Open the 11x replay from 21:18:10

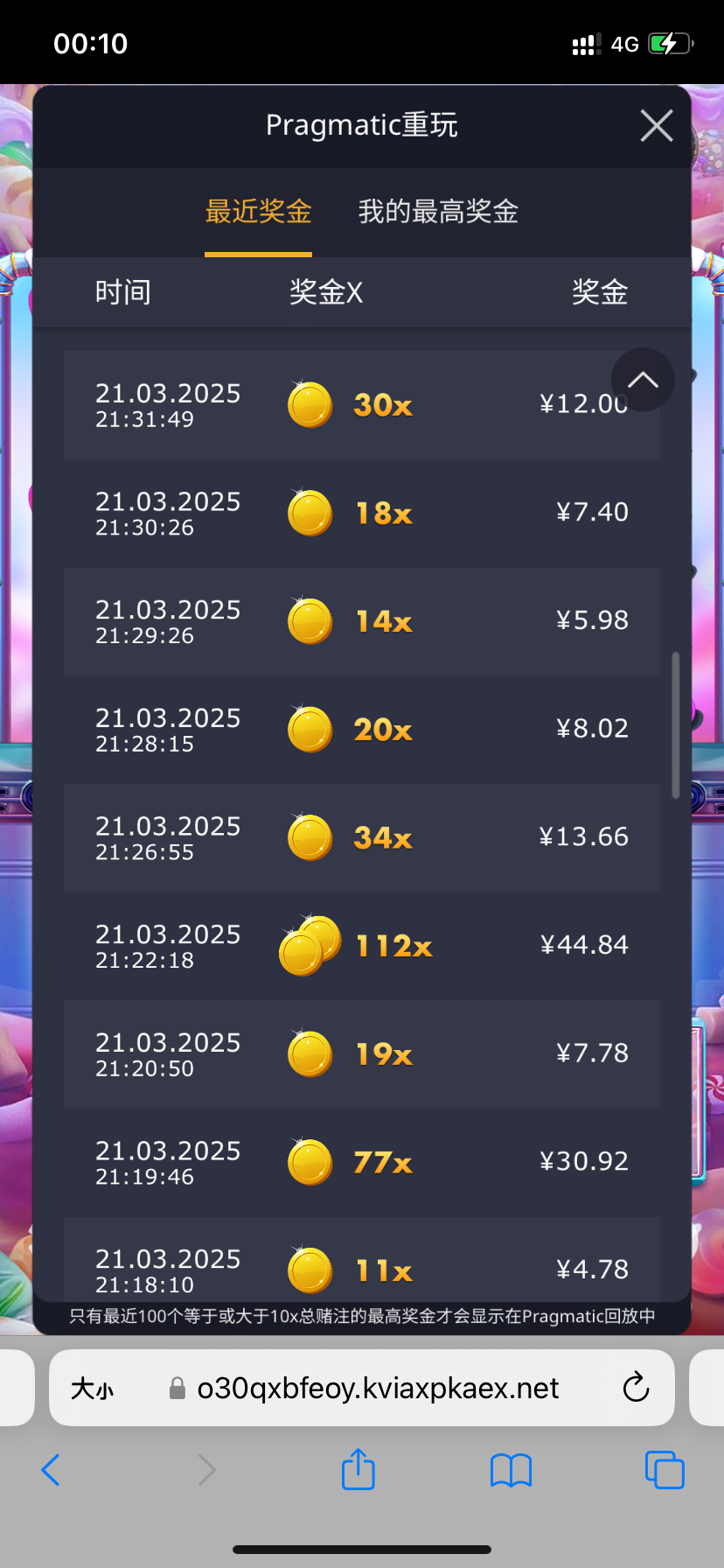point(362,1258)
